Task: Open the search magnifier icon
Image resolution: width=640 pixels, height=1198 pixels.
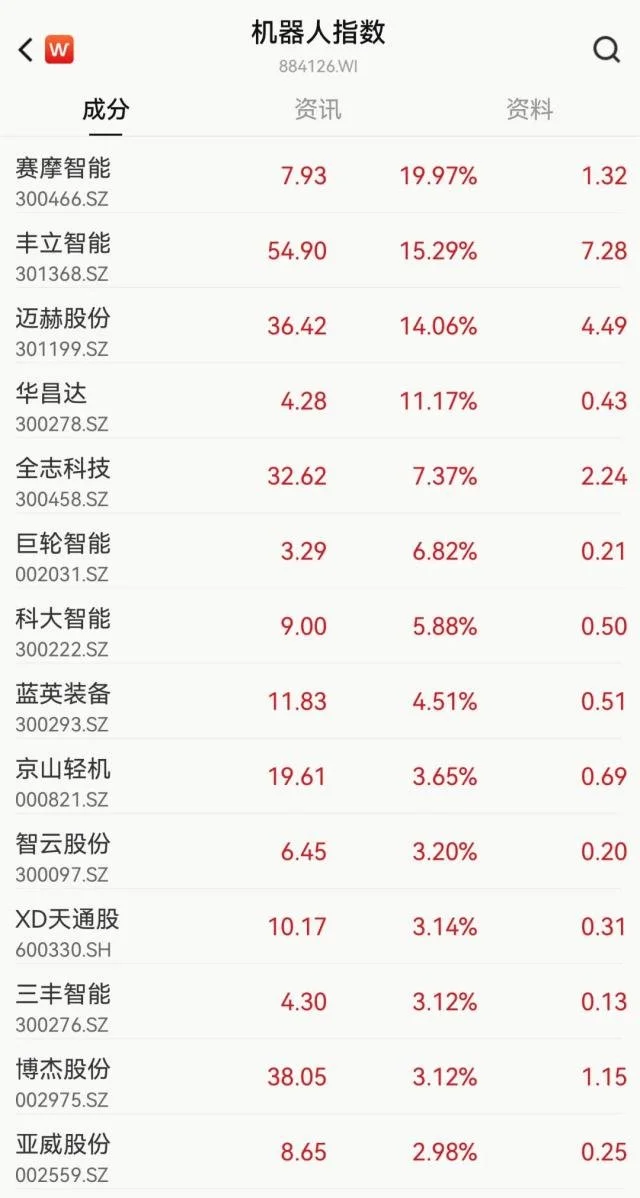Action: point(606,50)
